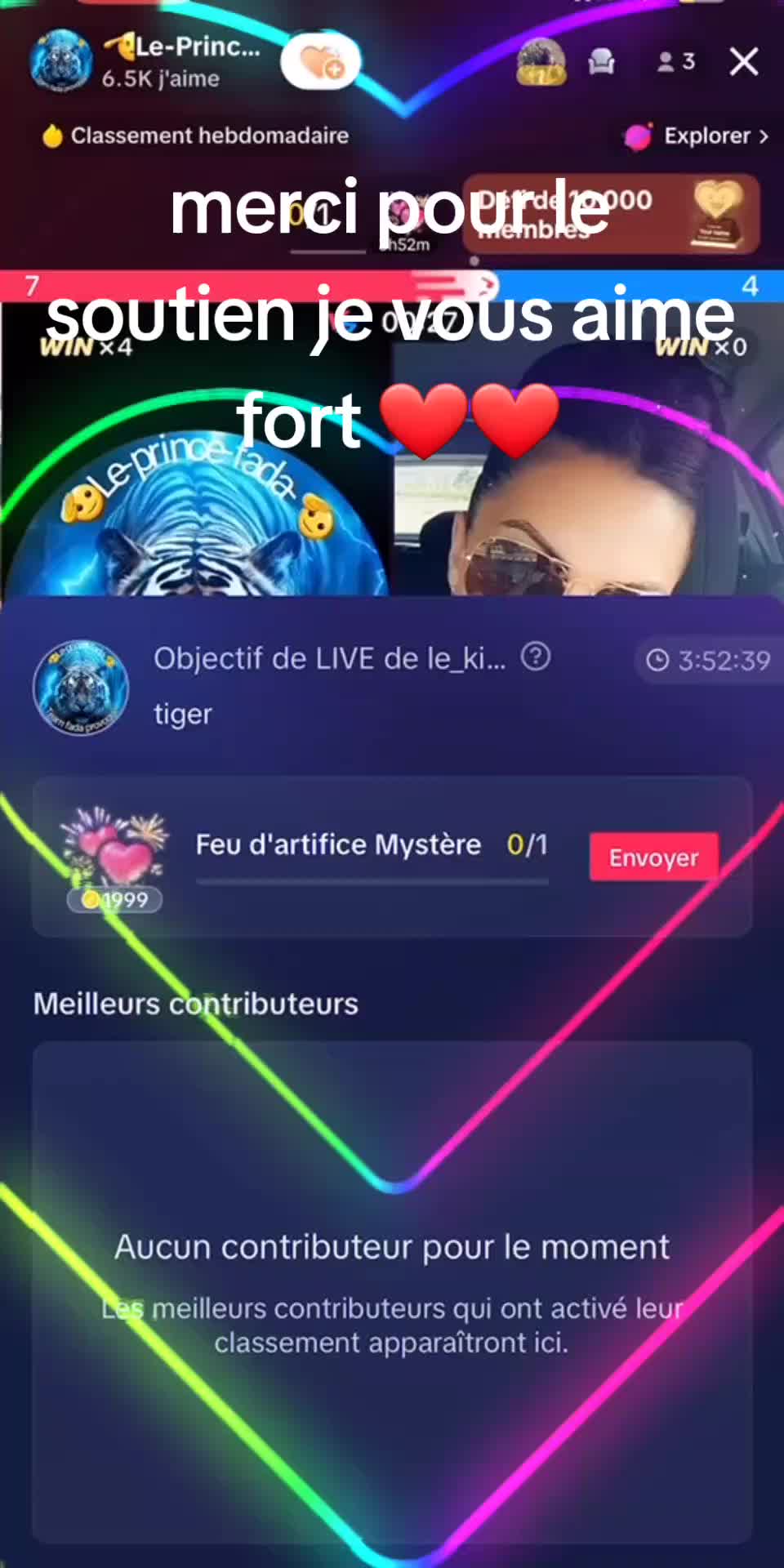Open the viewers list
784x1568 pixels.
pyautogui.click(x=676, y=62)
